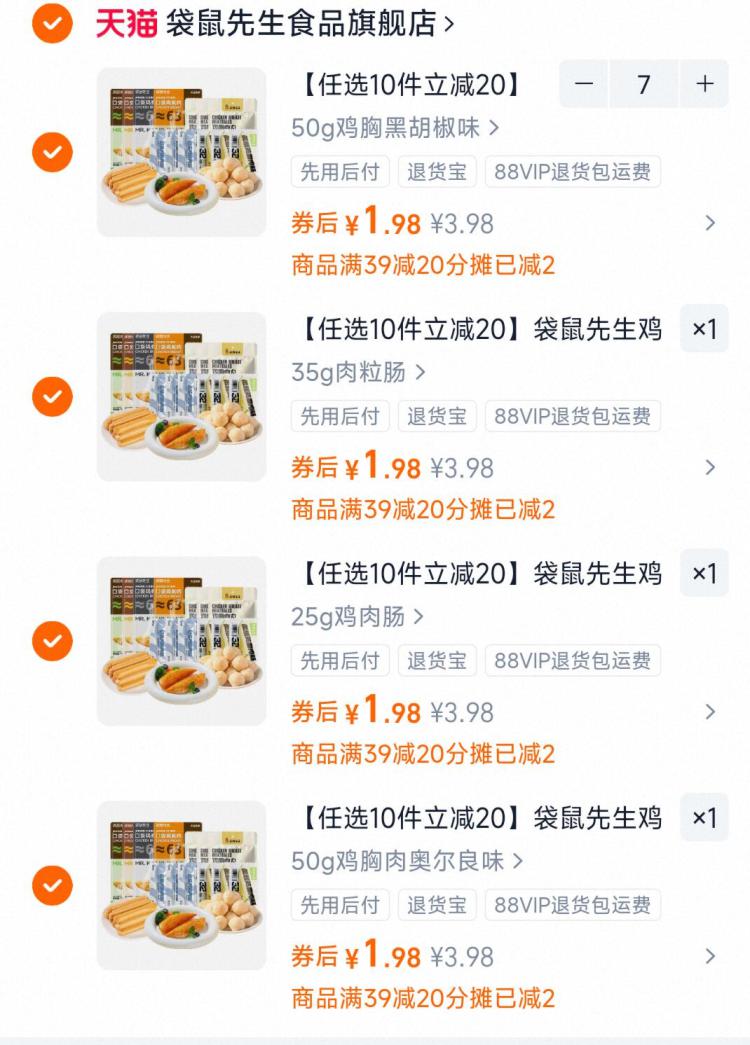Change the 35g肉粒肠 variant option
Screen dimensions: 750x1045
pos(358,373)
